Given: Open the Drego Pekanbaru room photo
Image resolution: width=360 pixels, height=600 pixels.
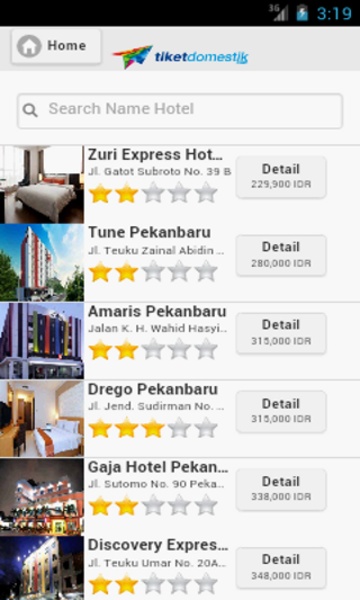Looking at the screenshot, I should coord(42,419).
